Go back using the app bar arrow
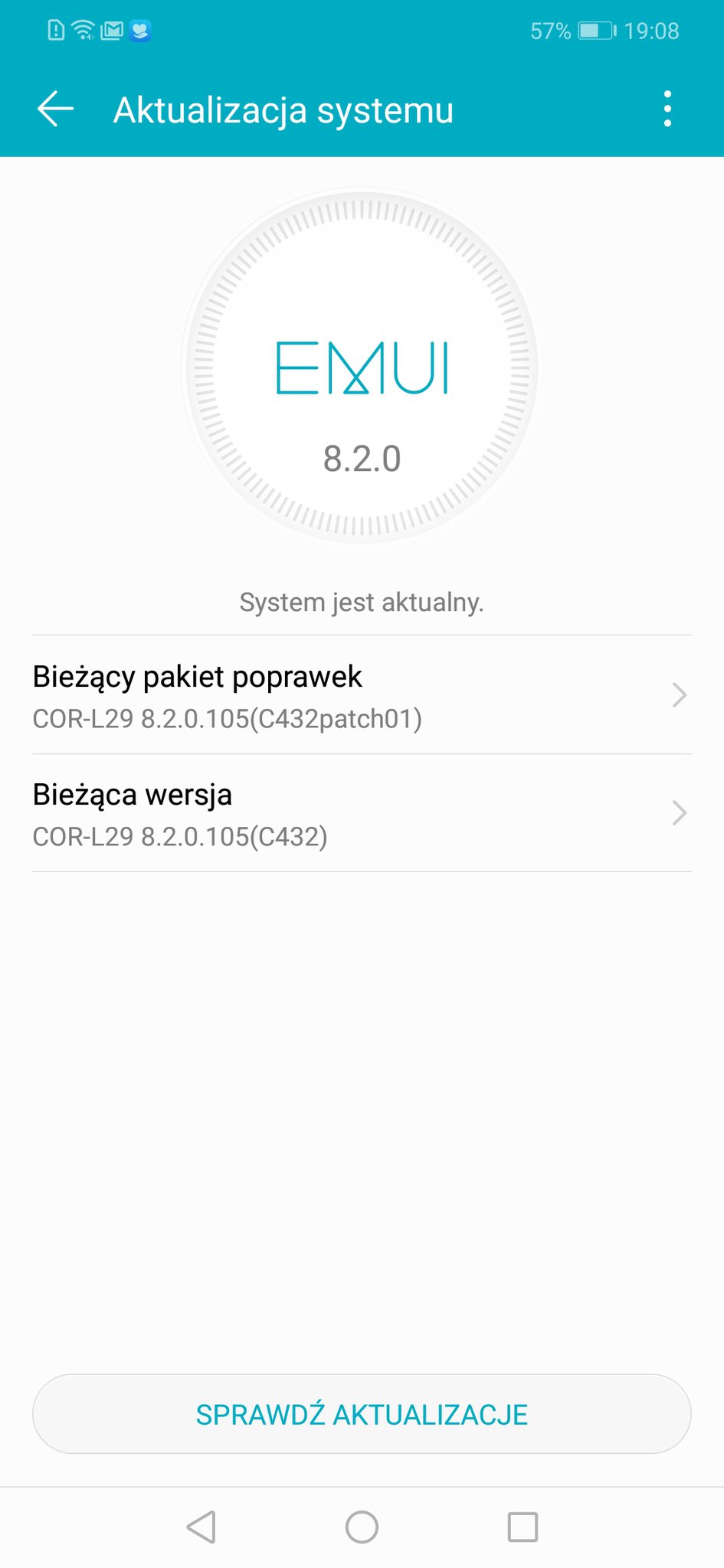Screen dimensions: 724x1568 [x=56, y=109]
